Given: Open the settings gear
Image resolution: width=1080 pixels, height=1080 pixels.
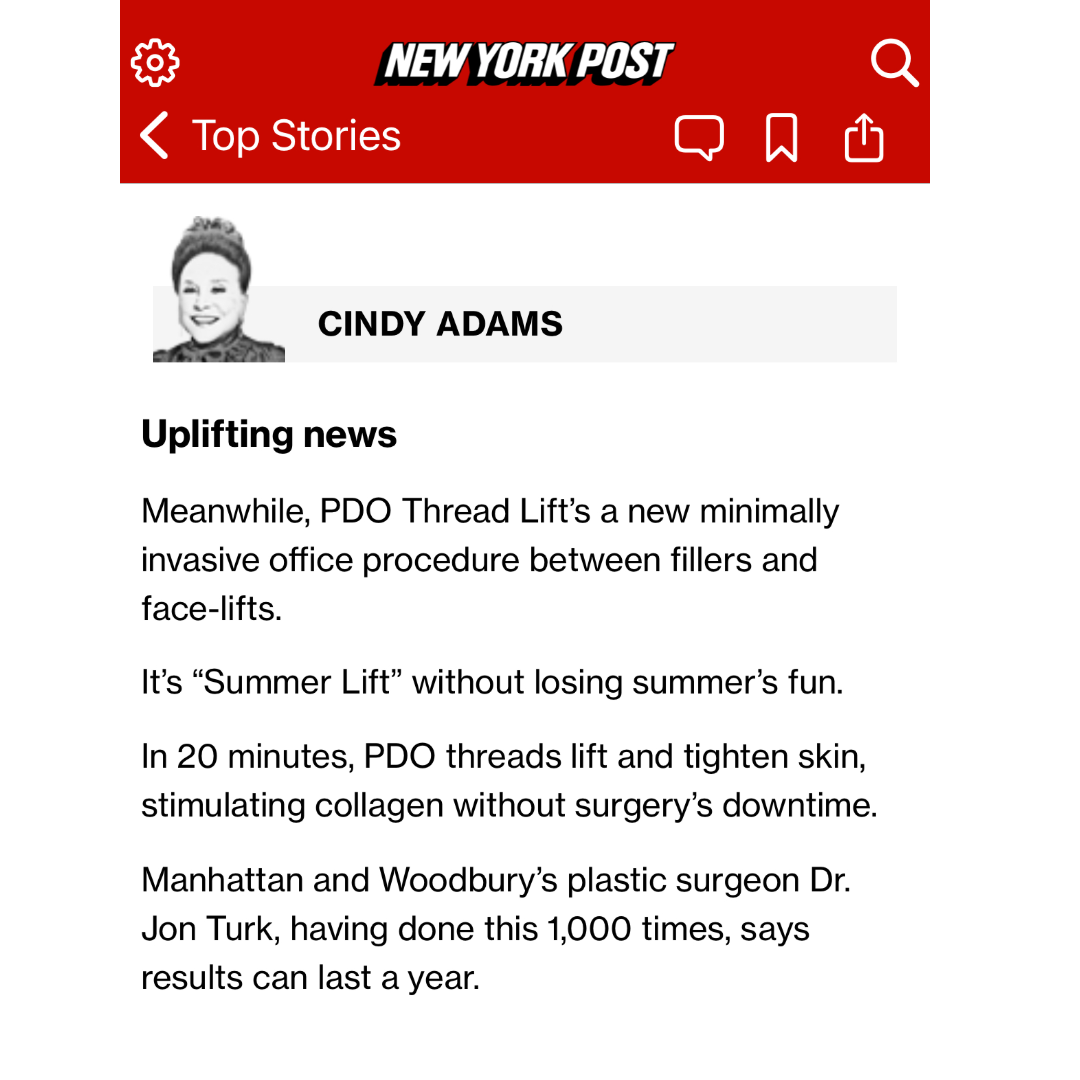Looking at the screenshot, I should click(x=155, y=63).
